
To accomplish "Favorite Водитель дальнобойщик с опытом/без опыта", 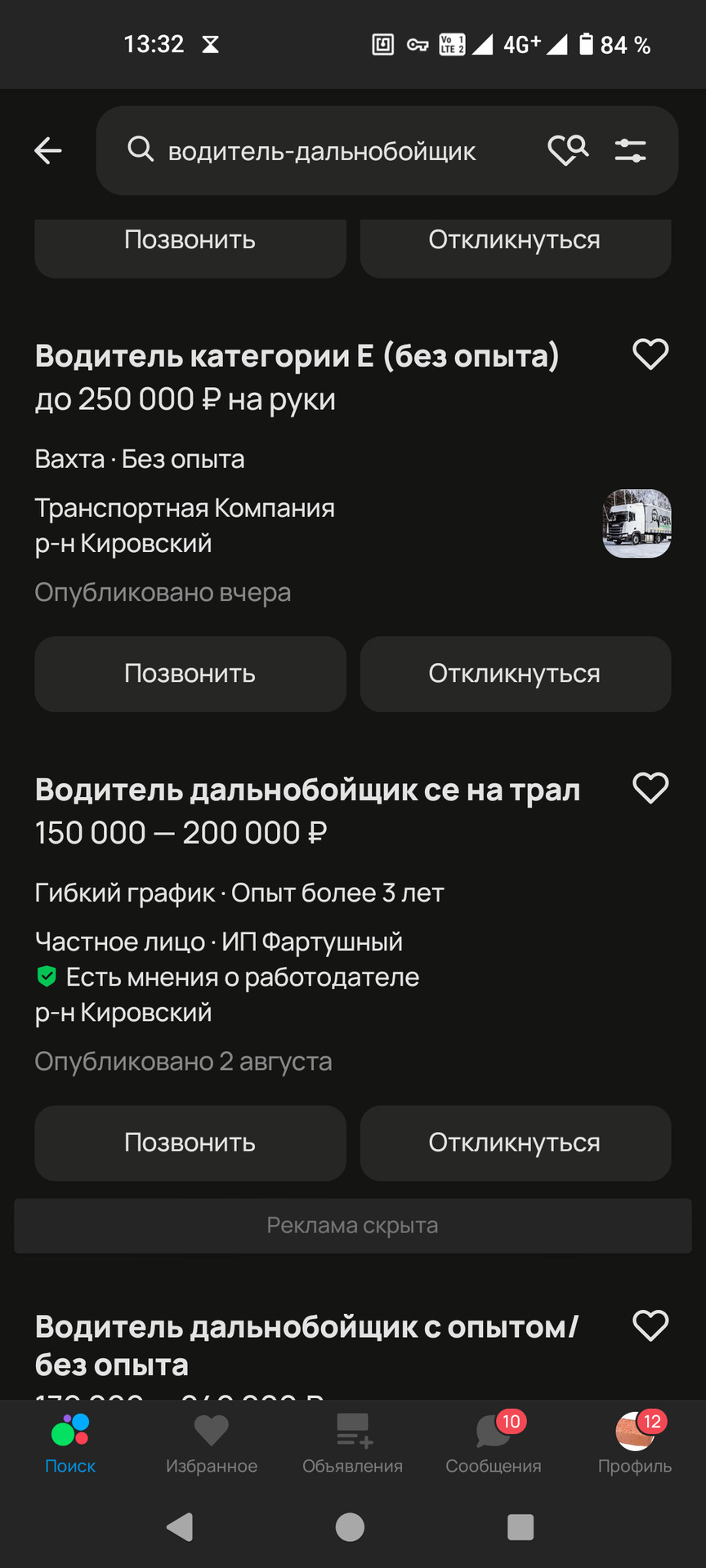I will [650, 1325].
